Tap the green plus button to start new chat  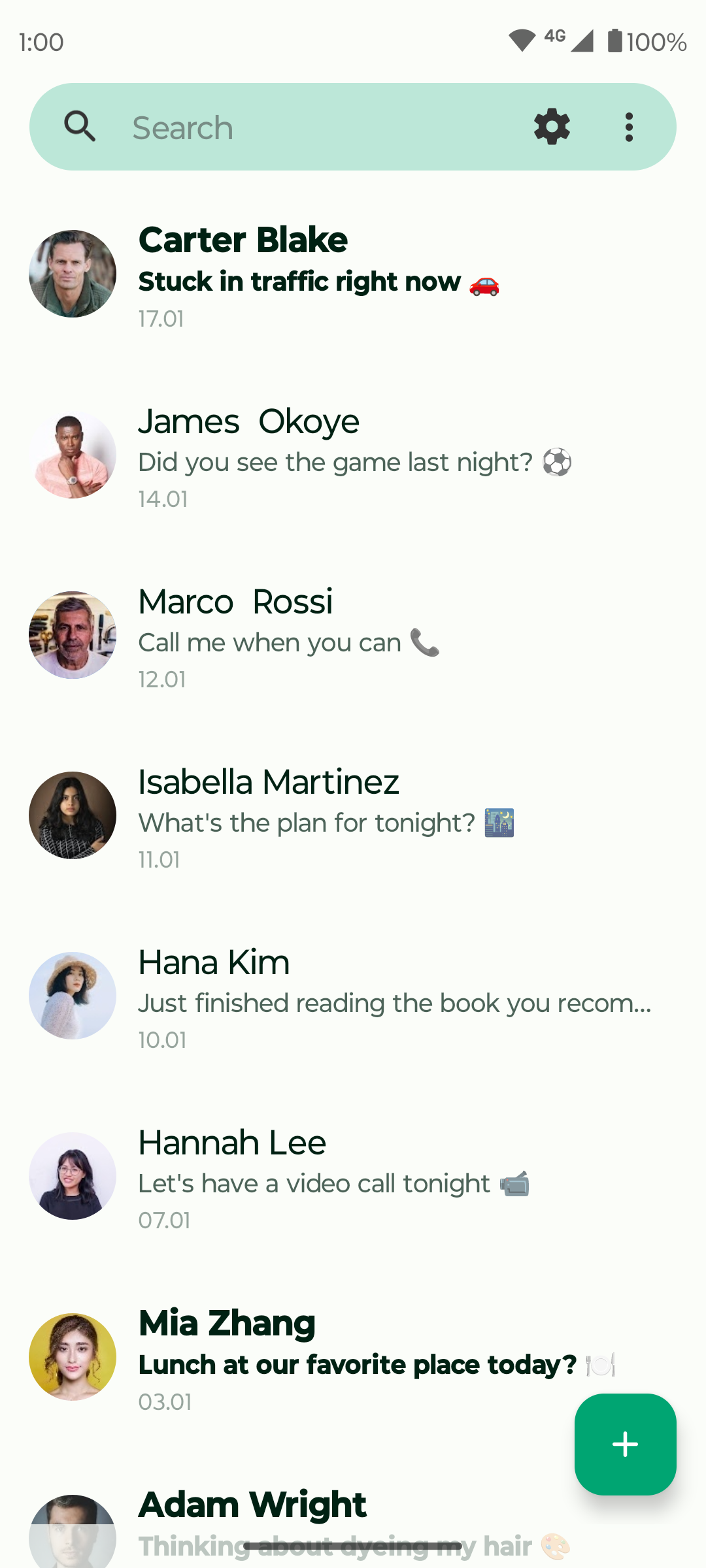point(625,1444)
